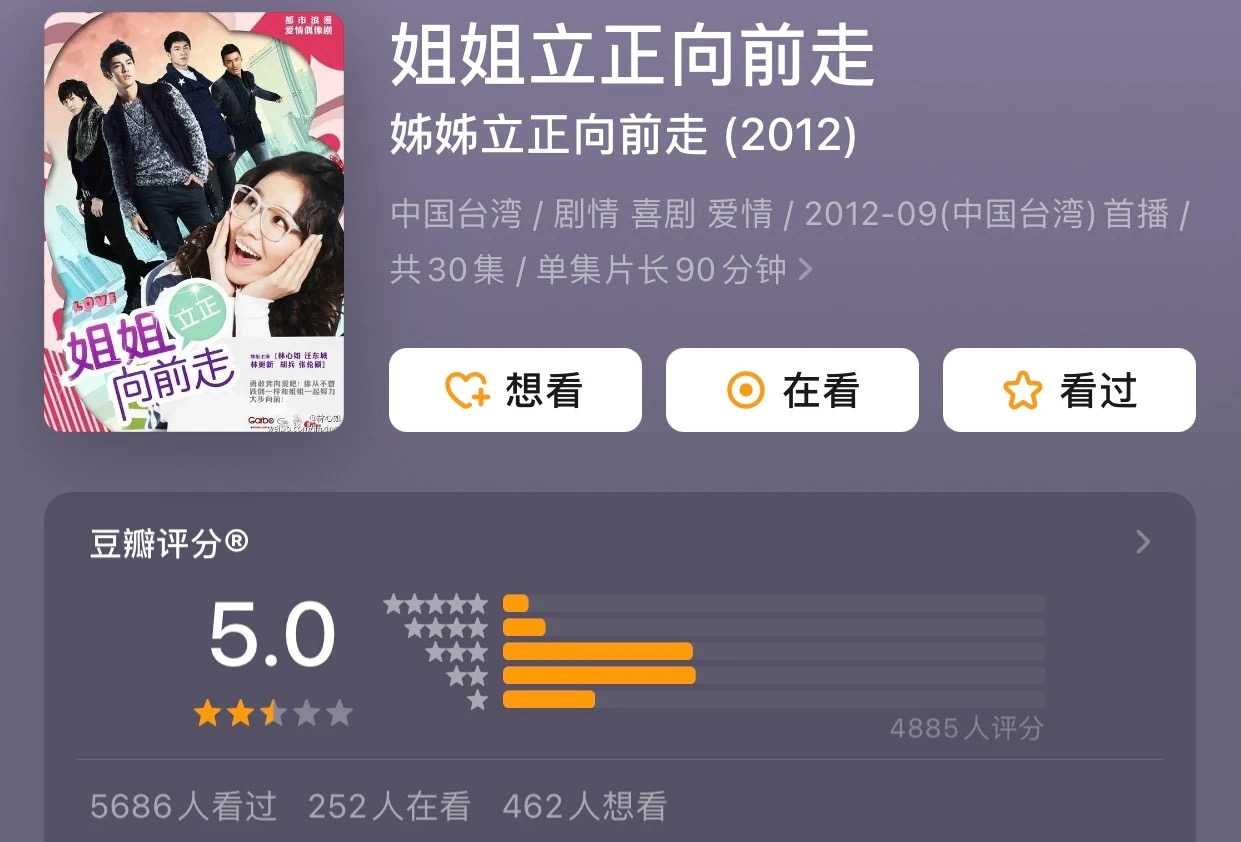The width and height of the screenshot is (1241, 842).
Task: Mark the show as 想看
Action: [514, 390]
